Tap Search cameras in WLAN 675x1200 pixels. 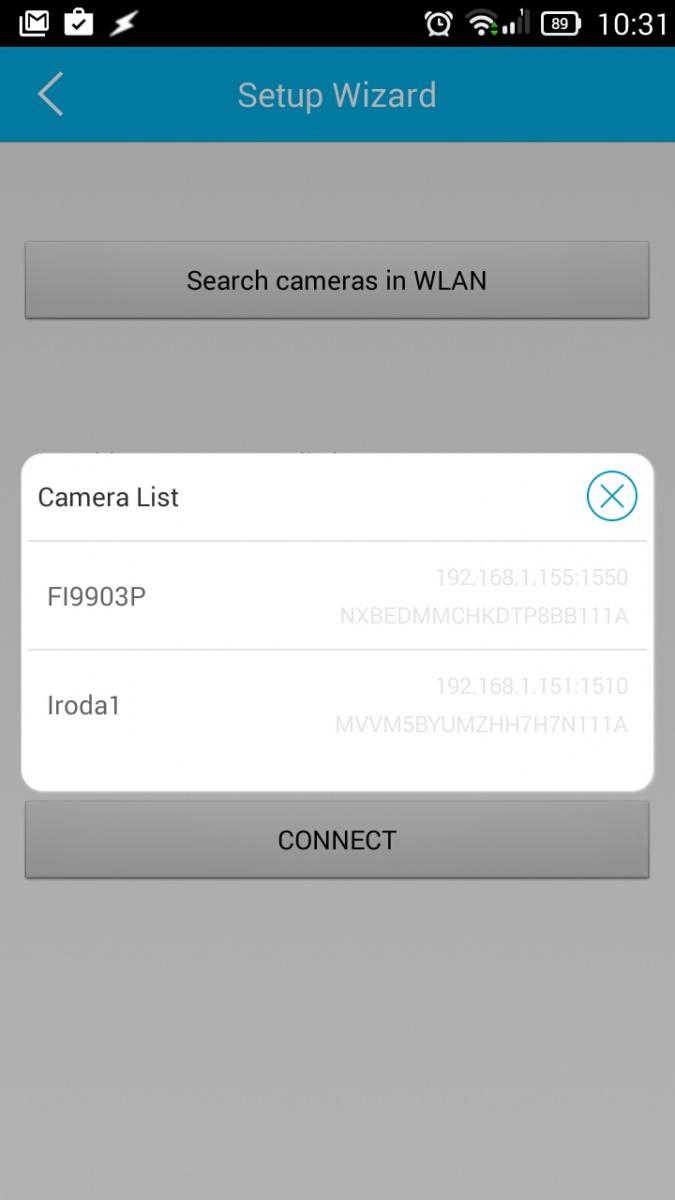[337, 280]
